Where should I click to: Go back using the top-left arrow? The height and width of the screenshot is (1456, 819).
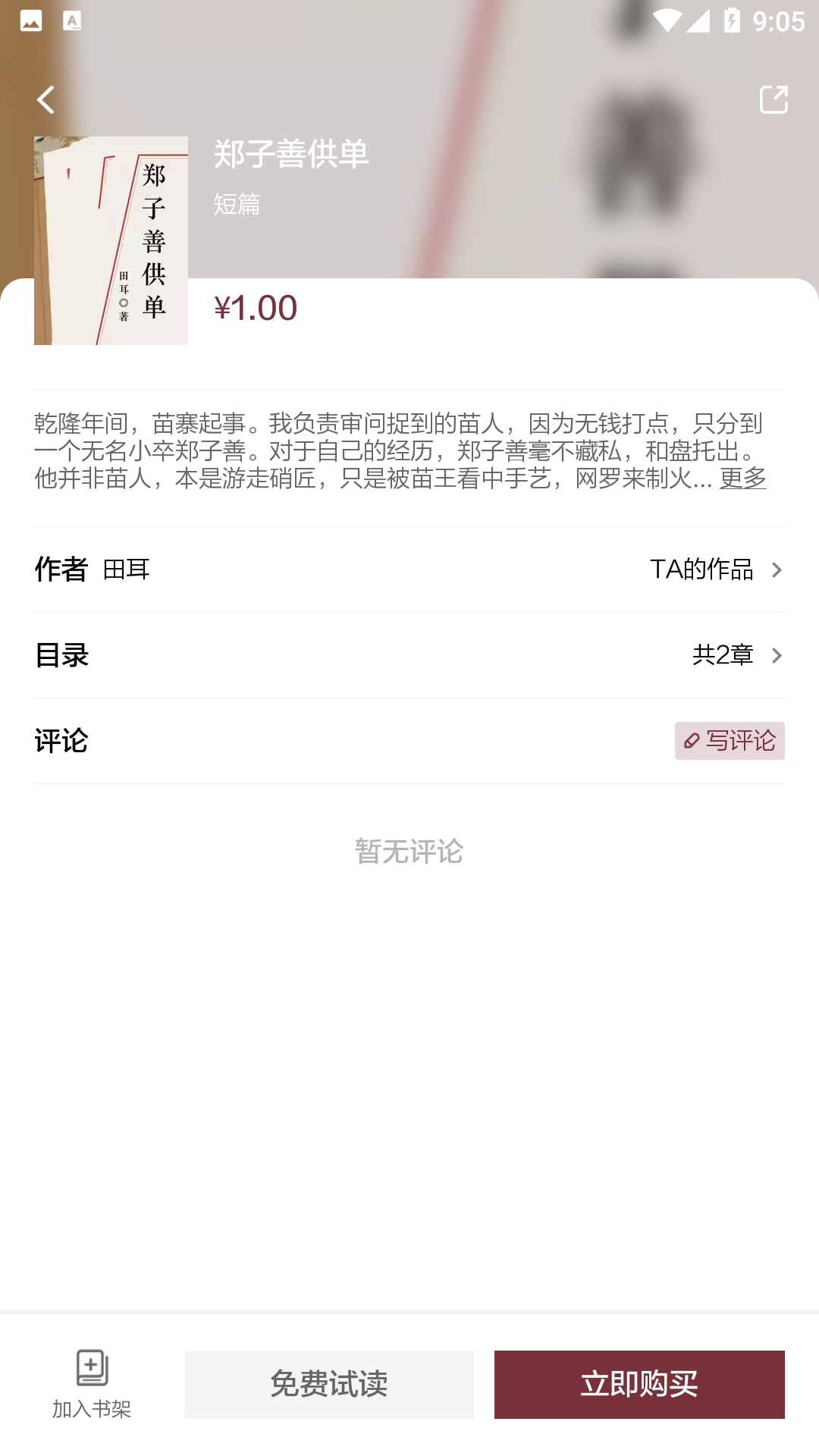tap(46, 99)
